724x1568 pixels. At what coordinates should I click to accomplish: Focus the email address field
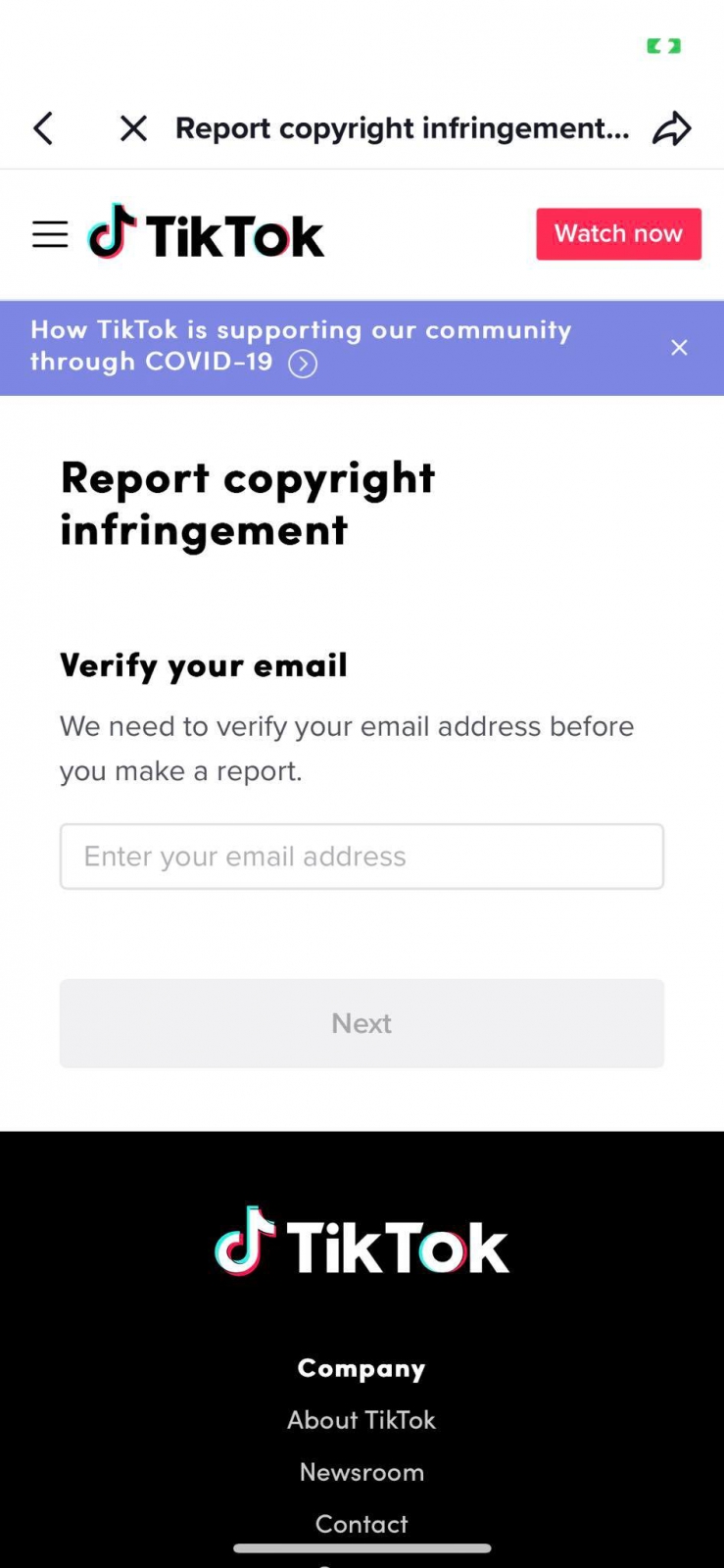coord(362,857)
